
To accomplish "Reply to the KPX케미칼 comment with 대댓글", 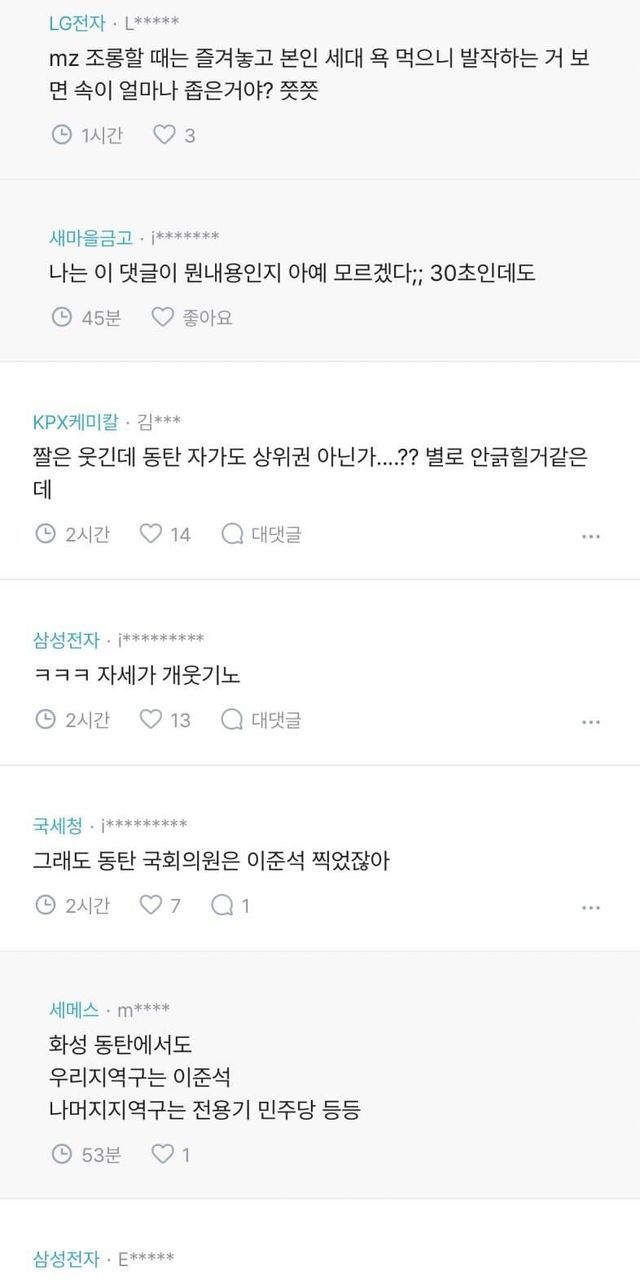I will pos(262,534).
